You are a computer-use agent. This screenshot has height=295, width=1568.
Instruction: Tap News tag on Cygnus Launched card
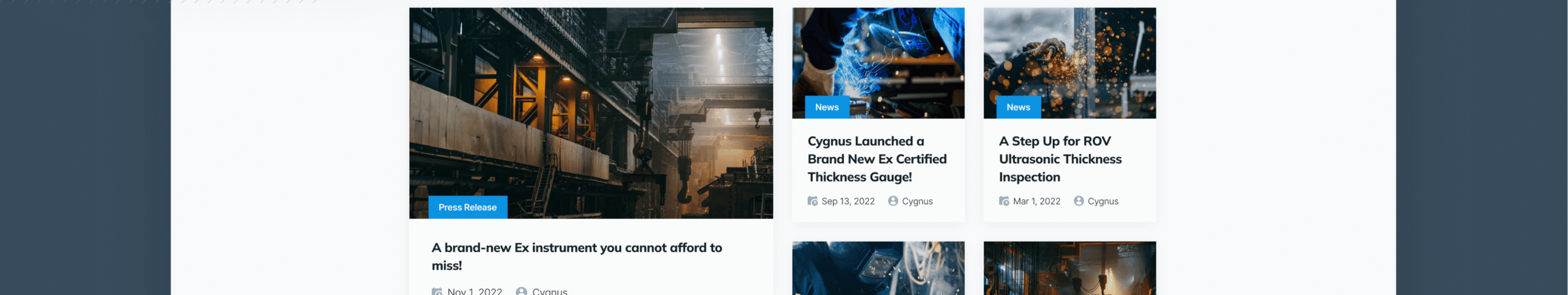[826, 107]
